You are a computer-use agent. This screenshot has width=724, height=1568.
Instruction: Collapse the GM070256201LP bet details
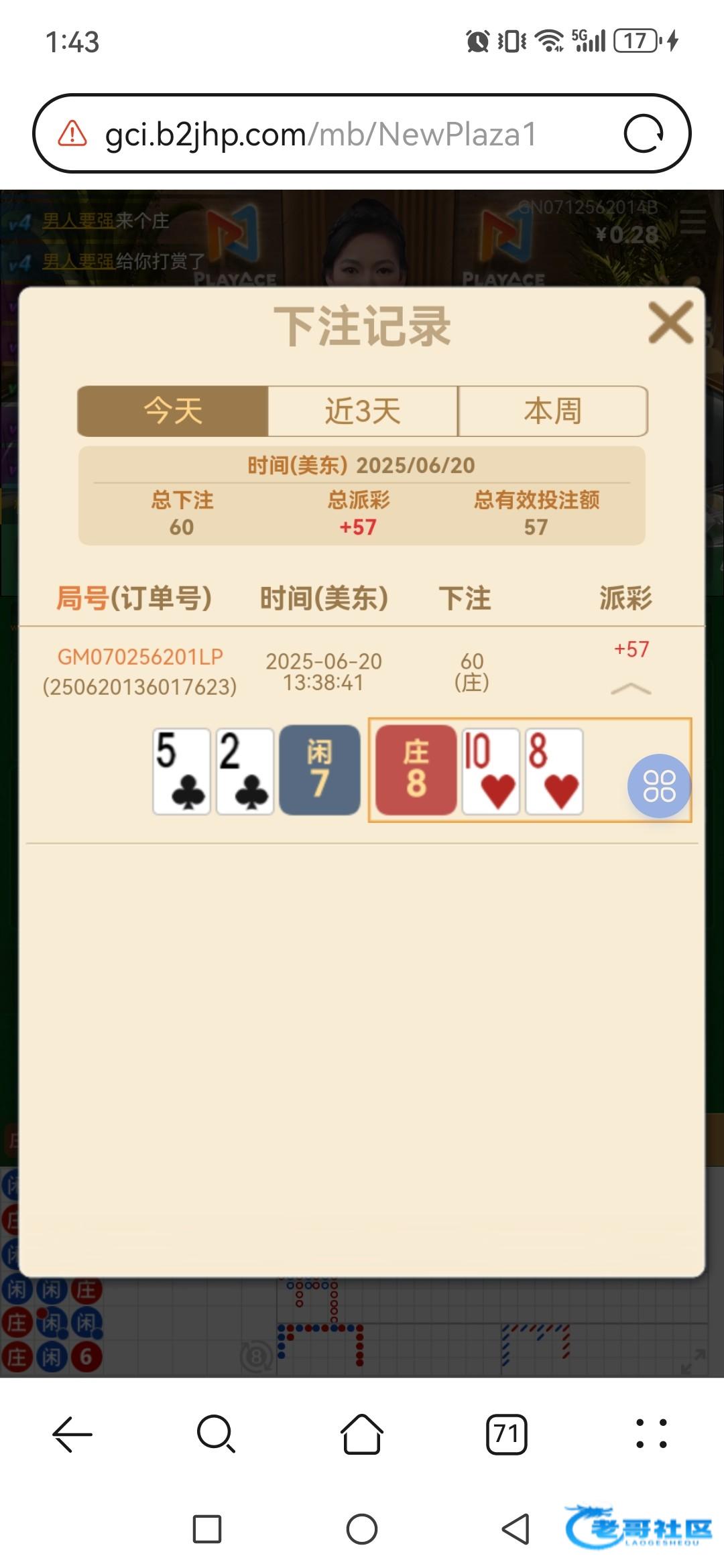(631, 689)
